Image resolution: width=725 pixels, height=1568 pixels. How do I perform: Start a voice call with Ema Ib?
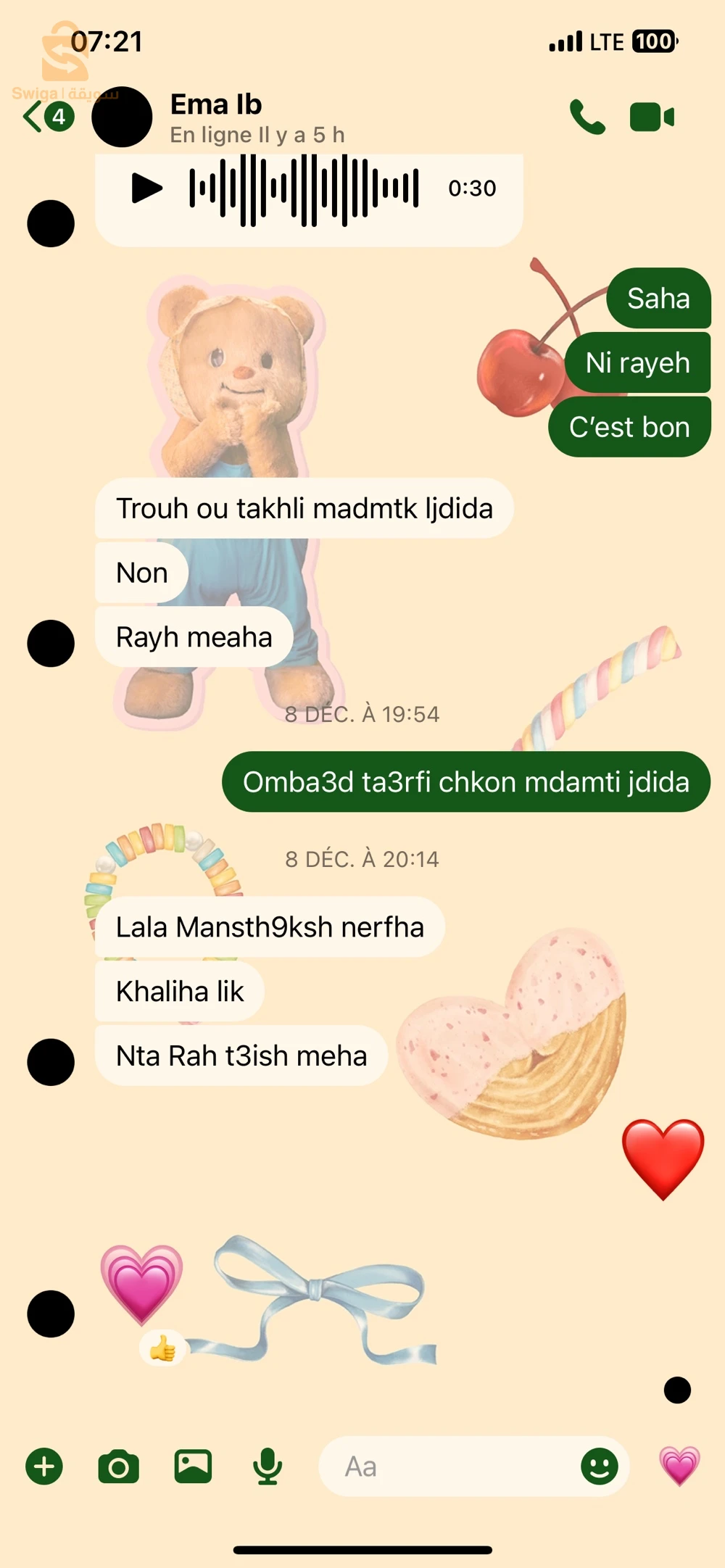[x=587, y=117]
